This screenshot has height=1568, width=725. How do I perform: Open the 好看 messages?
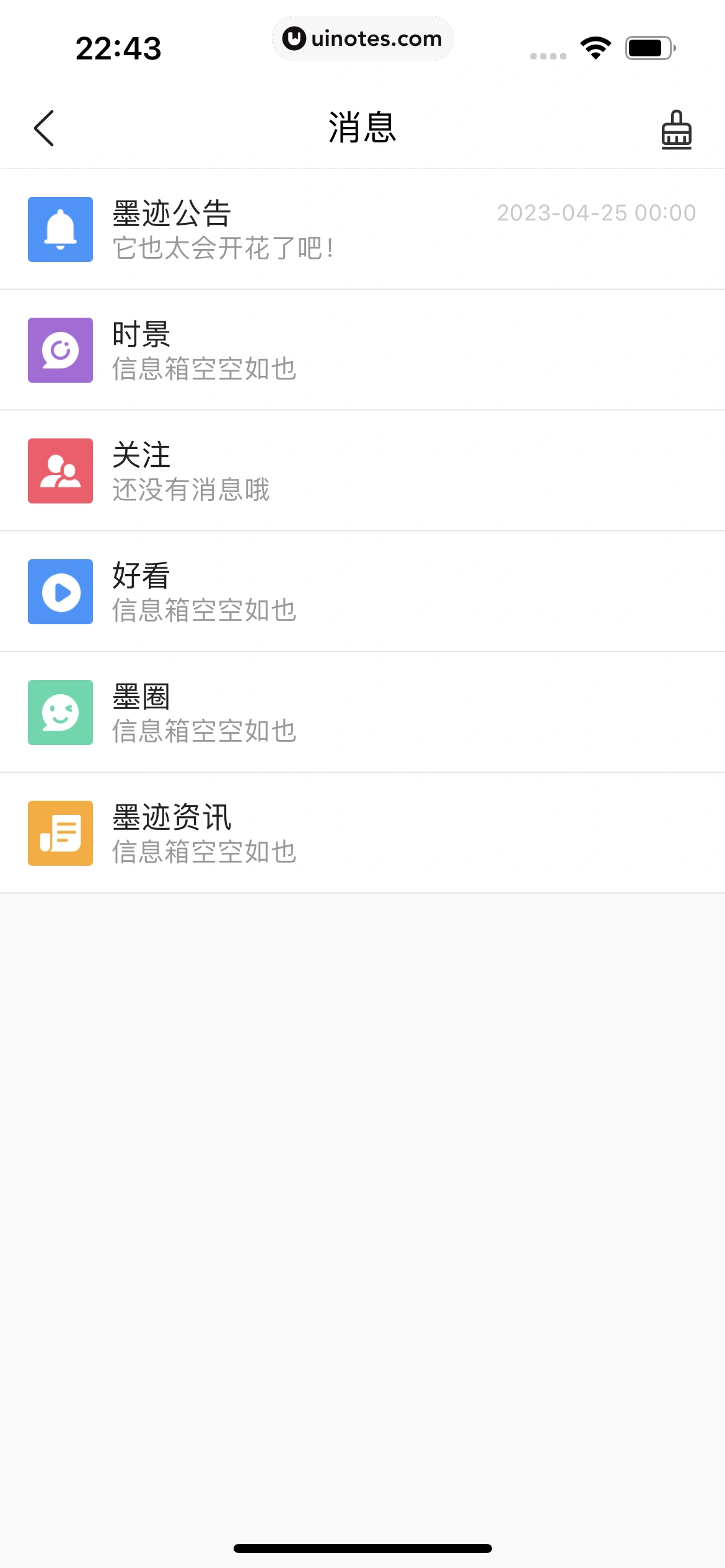click(362, 591)
